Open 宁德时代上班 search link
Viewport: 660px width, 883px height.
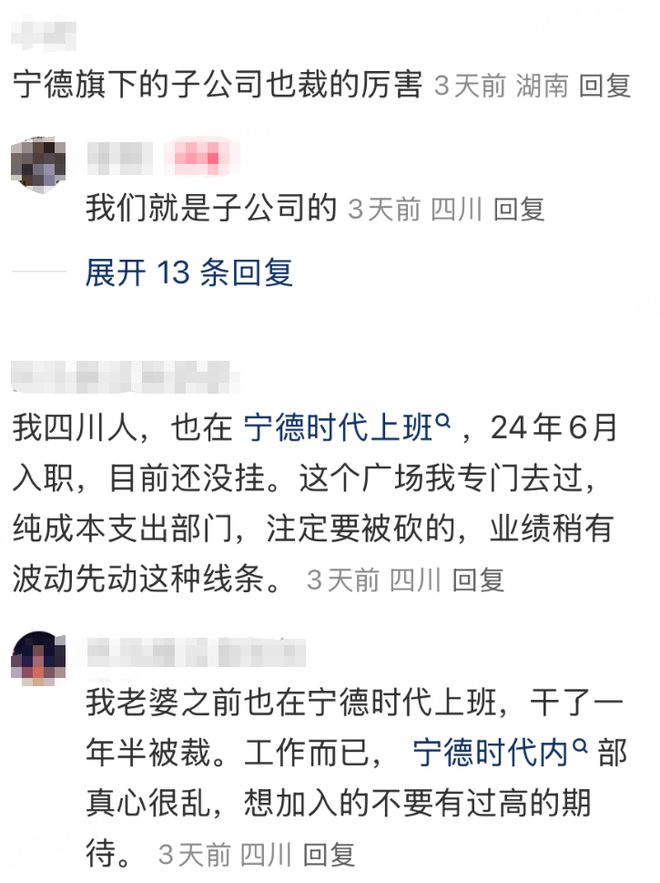pyautogui.click(x=346, y=428)
